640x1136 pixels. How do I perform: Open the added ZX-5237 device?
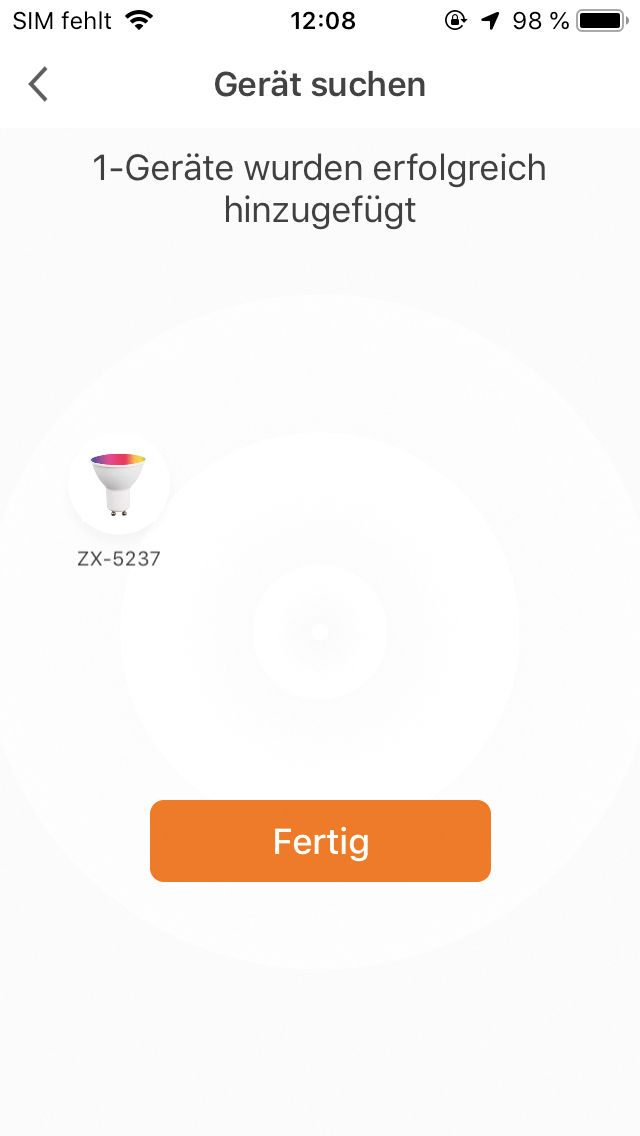point(119,486)
